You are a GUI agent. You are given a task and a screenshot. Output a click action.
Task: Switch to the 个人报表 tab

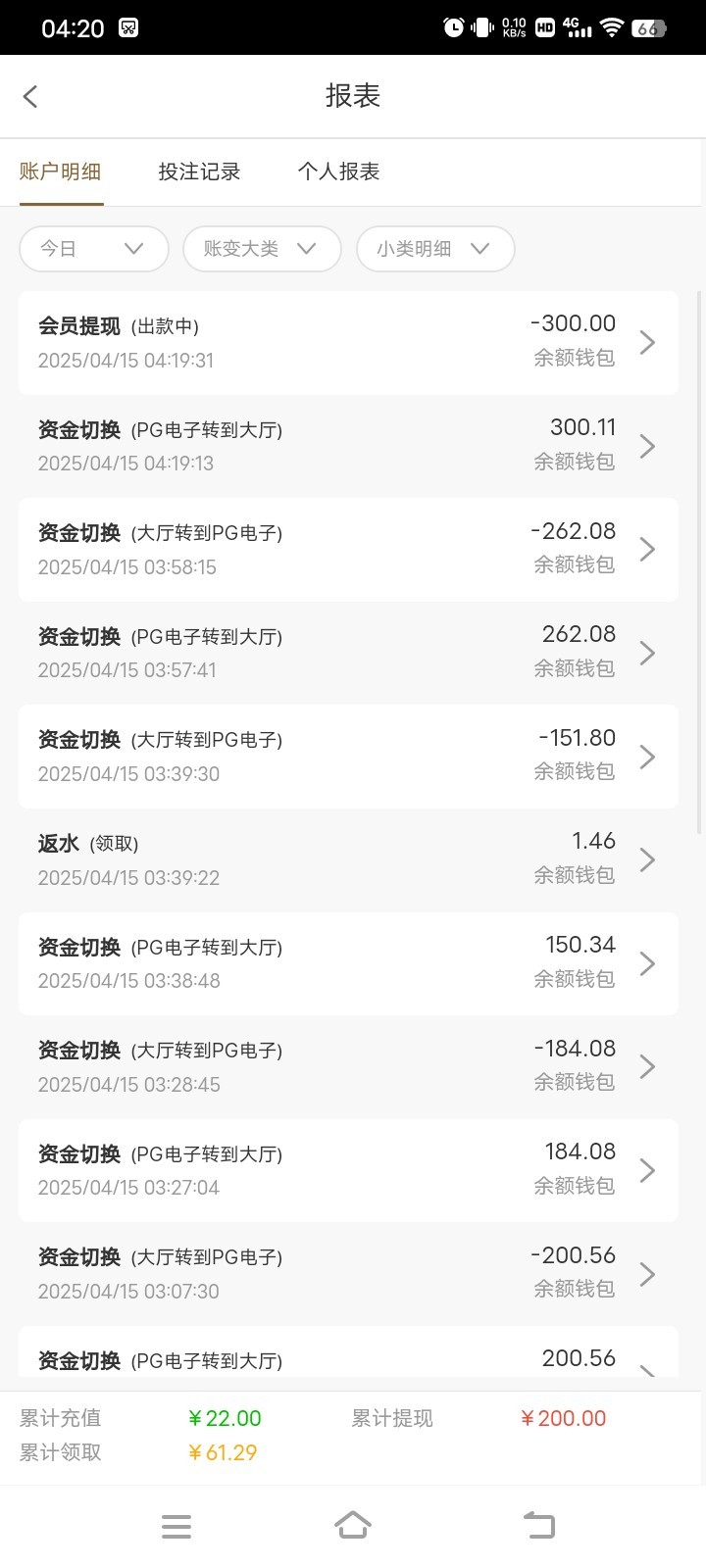(338, 171)
